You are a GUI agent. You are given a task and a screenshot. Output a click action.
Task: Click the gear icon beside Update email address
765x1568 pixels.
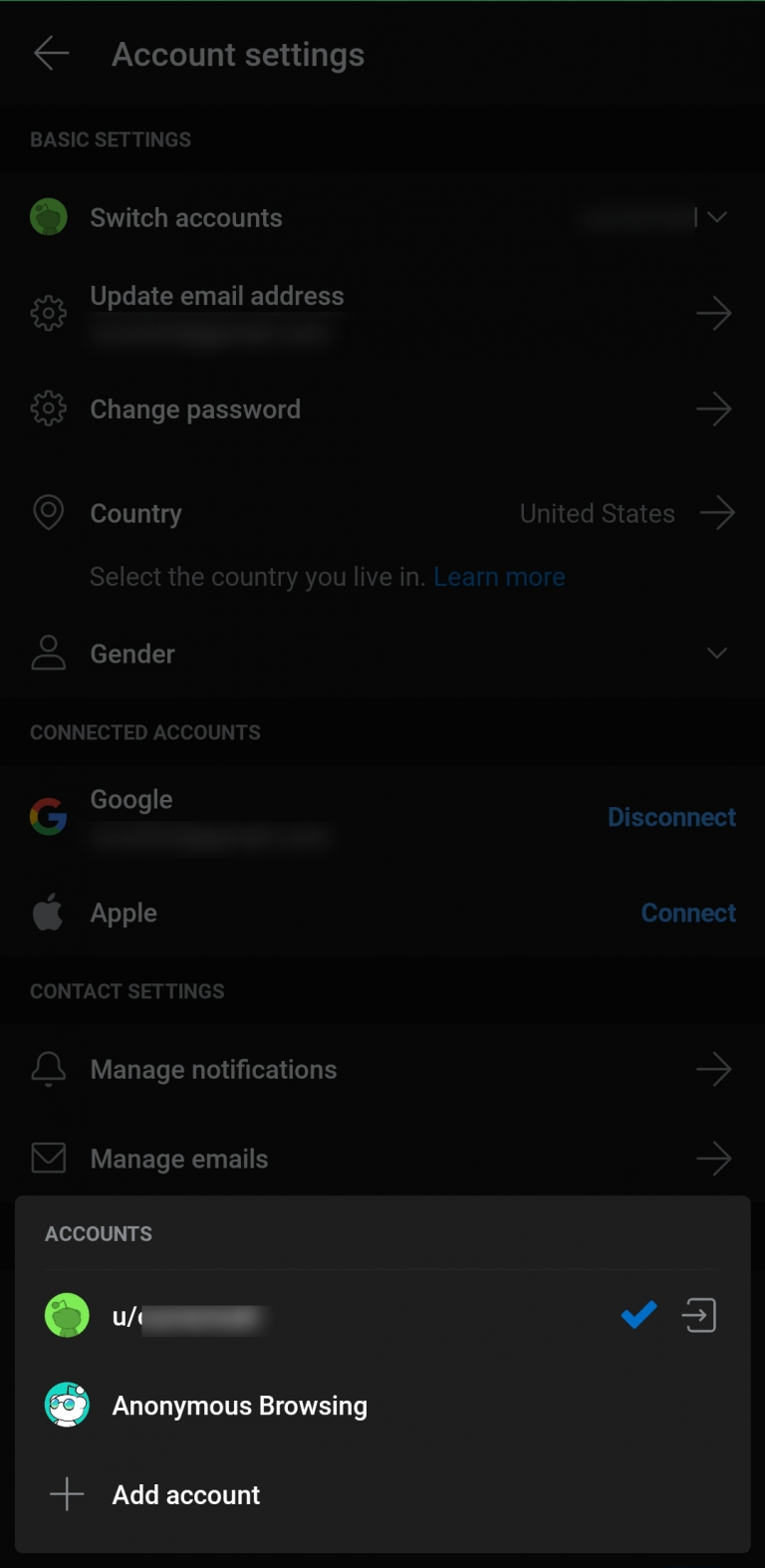coord(48,313)
